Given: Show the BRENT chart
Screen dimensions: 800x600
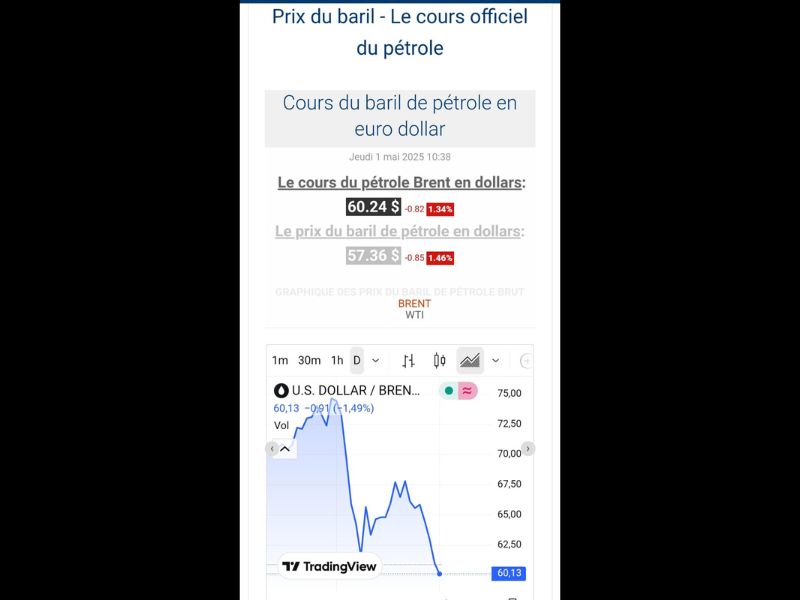Looking at the screenshot, I should [414, 303].
